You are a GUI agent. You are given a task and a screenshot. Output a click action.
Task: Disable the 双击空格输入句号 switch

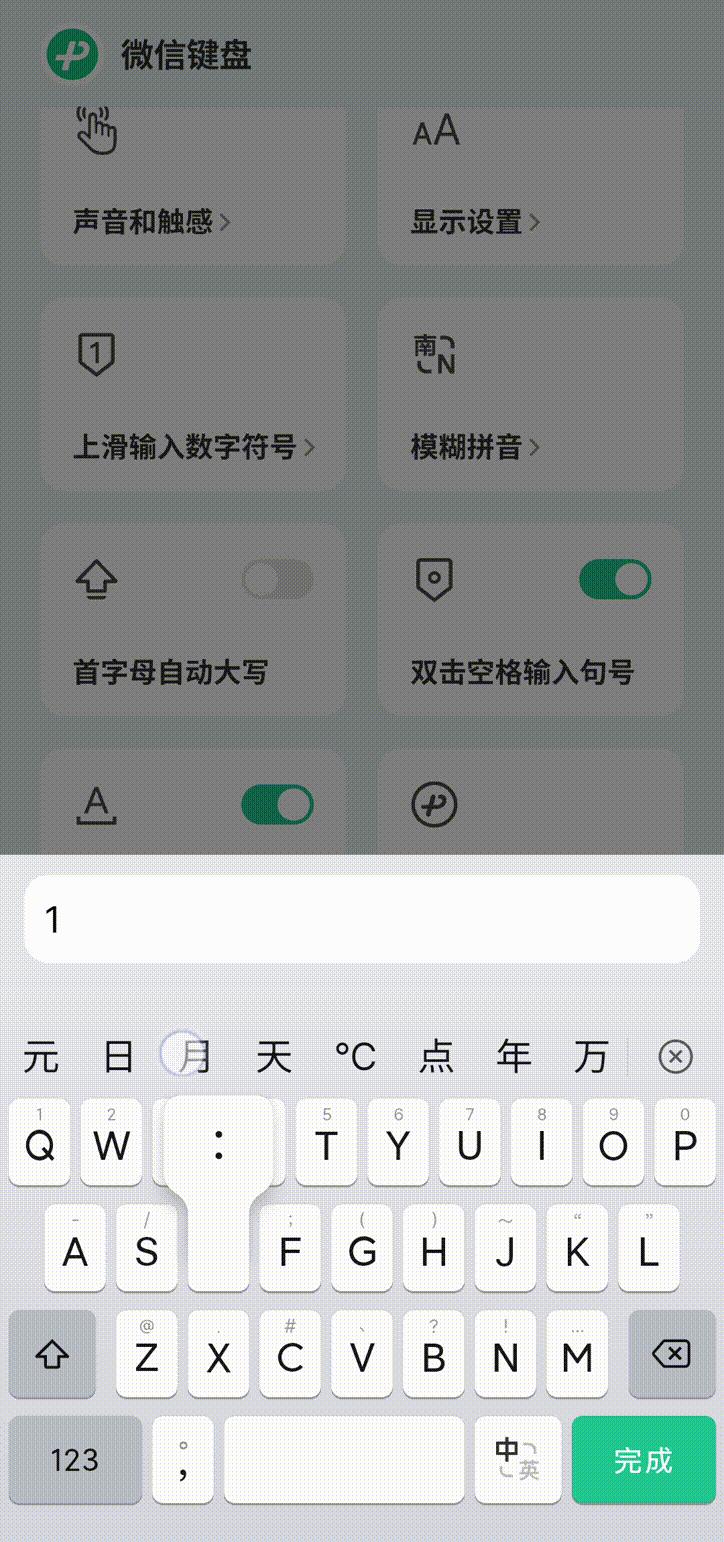click(615, 578)
